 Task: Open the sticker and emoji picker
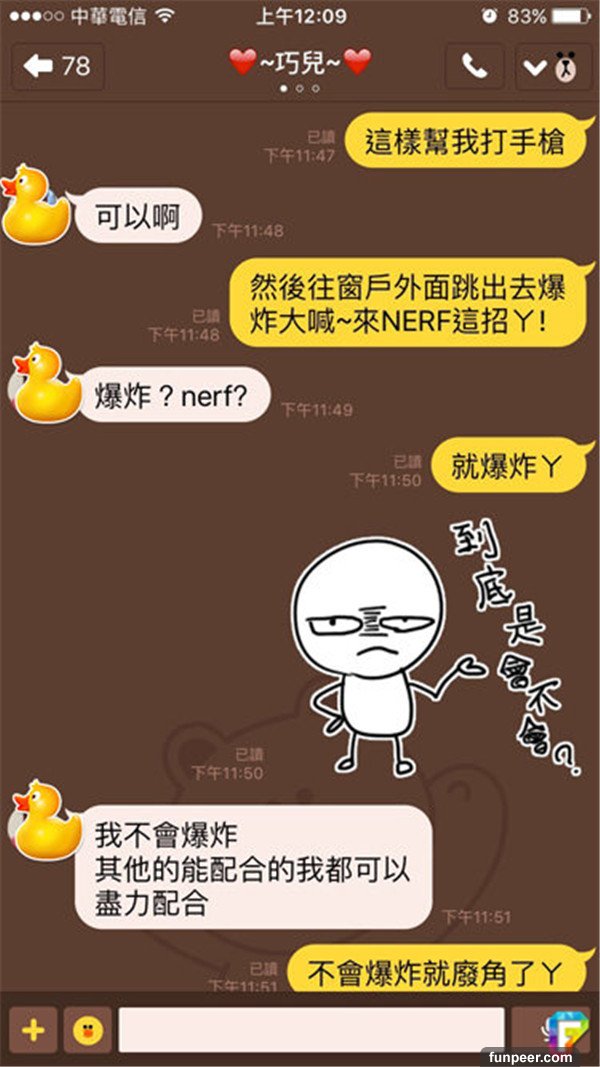pyautogui.click(x=88, y=1030)
